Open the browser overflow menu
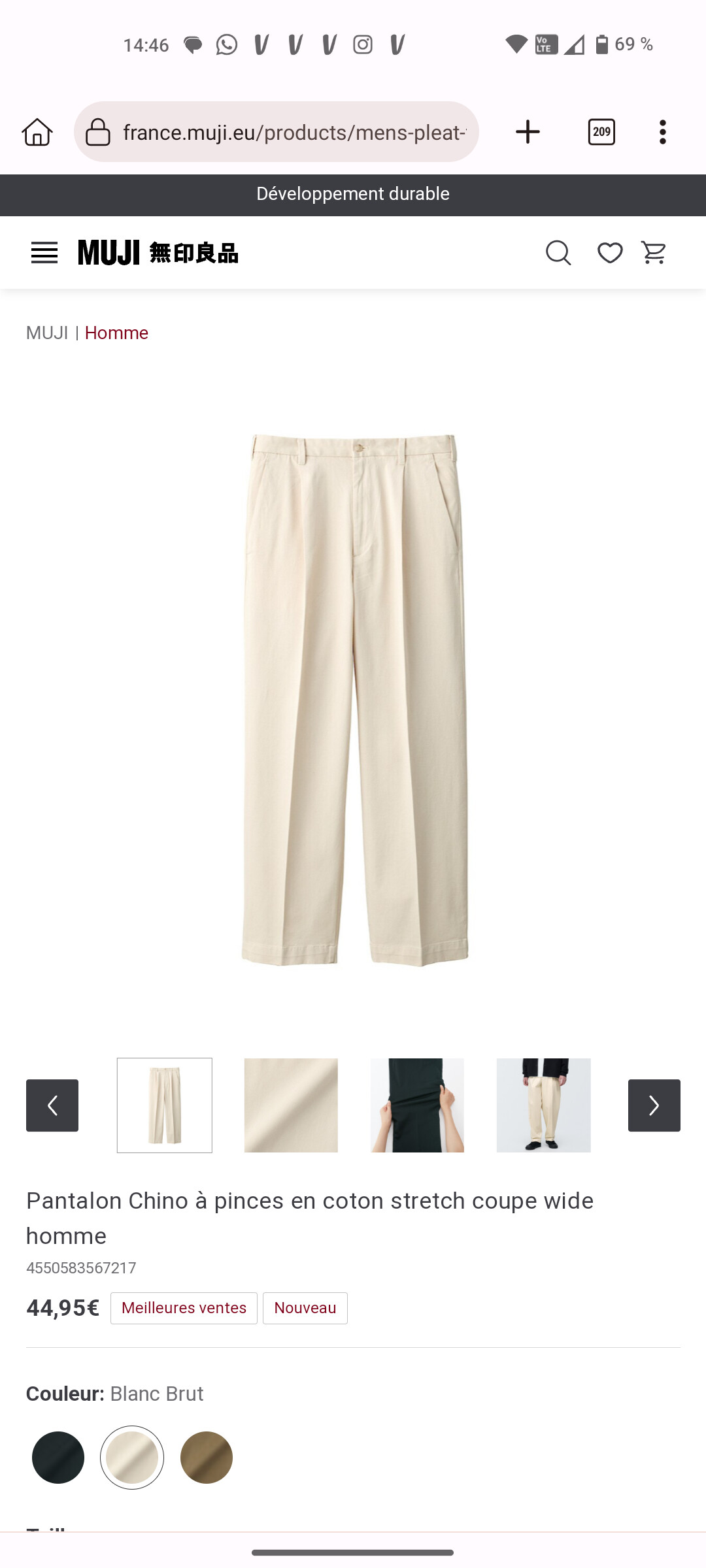Screen dimensions: 706x1568 [662, 132]
